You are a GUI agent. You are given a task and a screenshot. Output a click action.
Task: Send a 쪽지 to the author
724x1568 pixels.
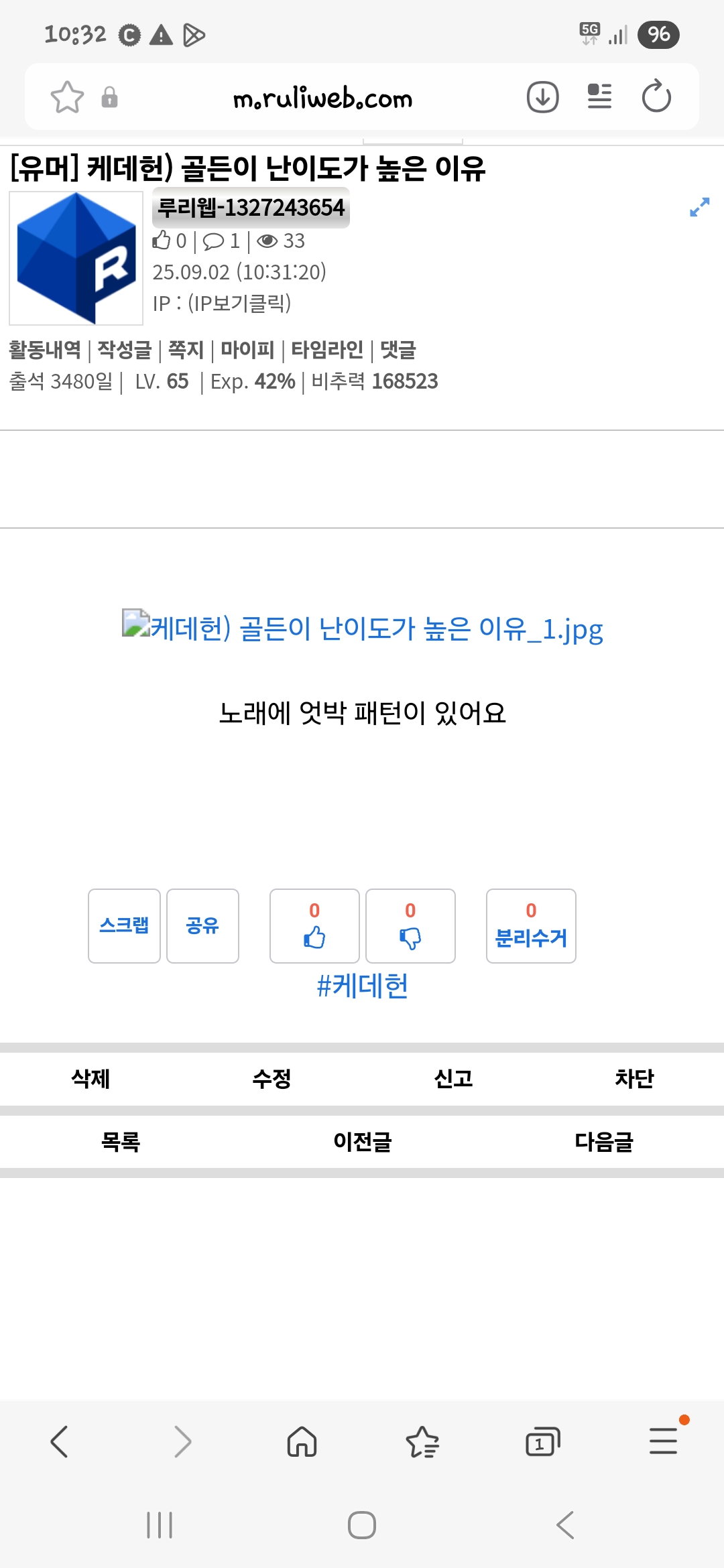[186, 349]
